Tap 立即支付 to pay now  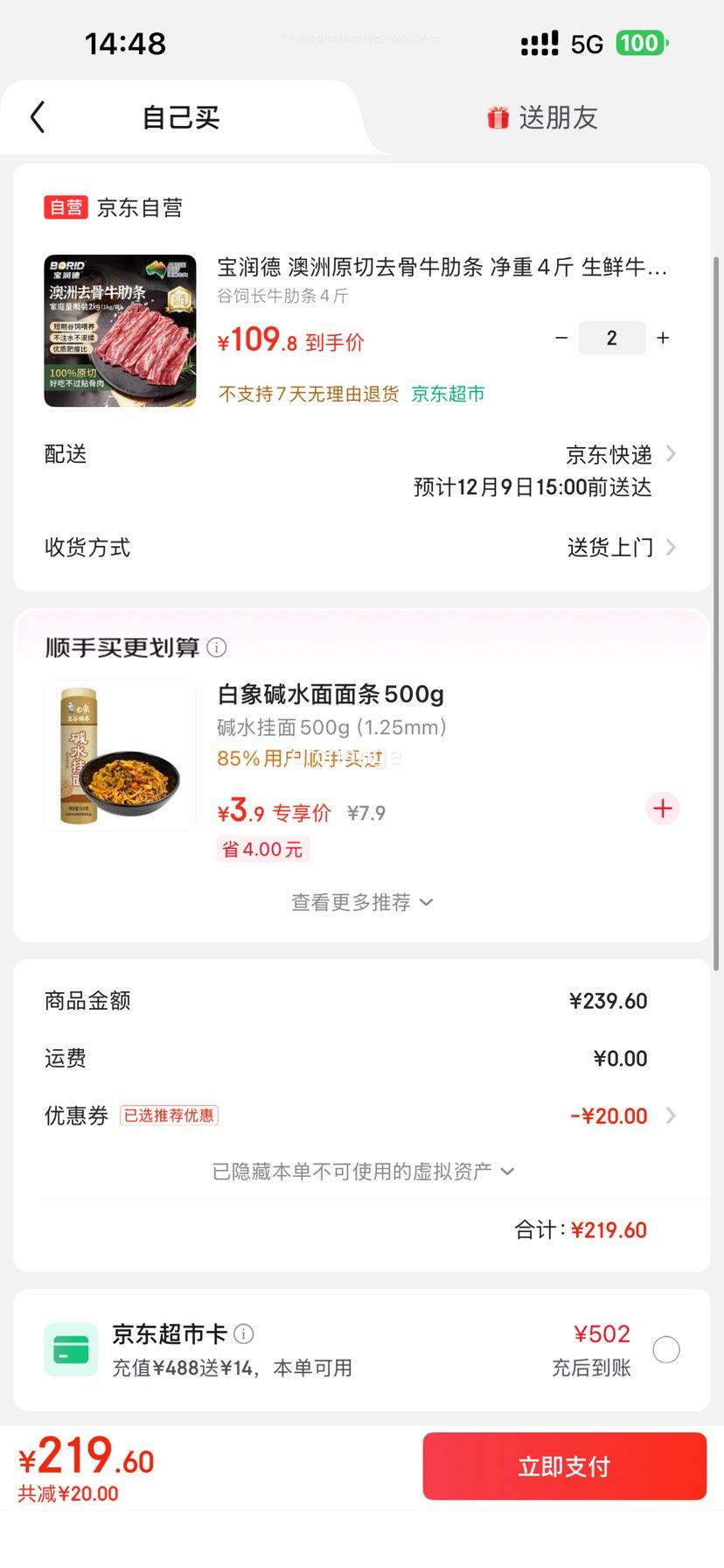click(x=564, y=1466)
